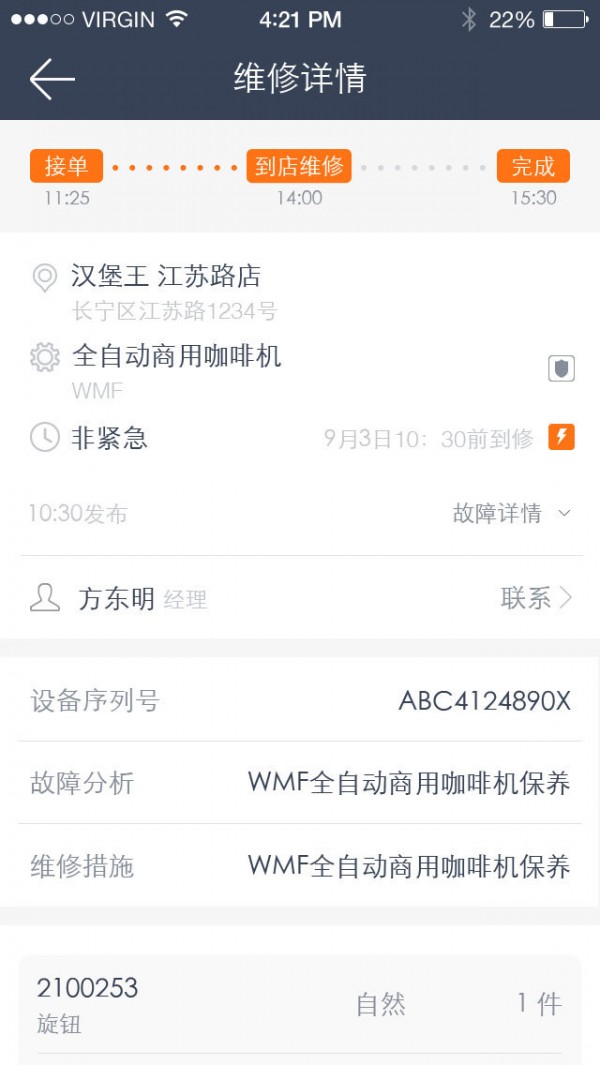Screen dimensions: 600x1065
Task: Open the part item 2100253 旋钮
Action: (299, 1004)
